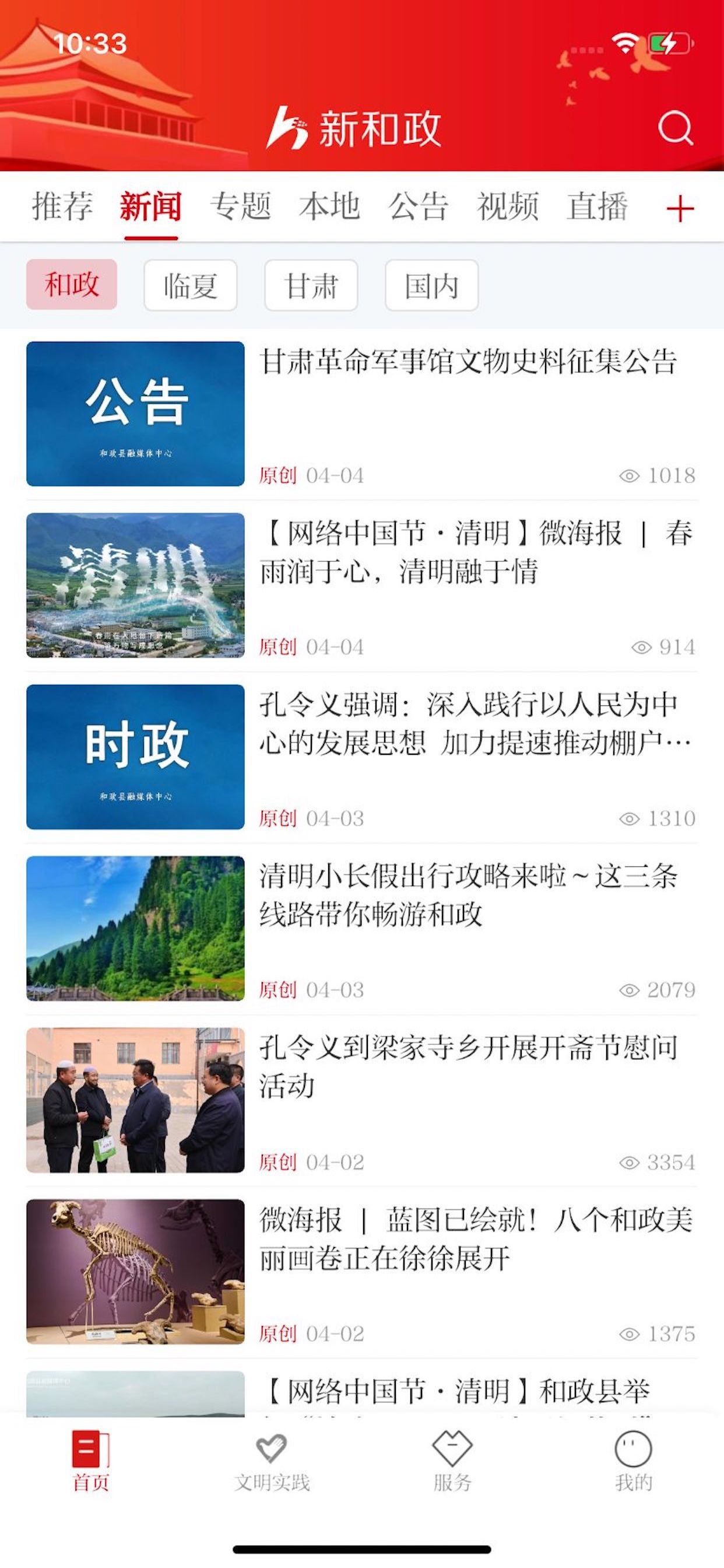
Task: Open the 本地 tab
Action: (x=330, y=206)
